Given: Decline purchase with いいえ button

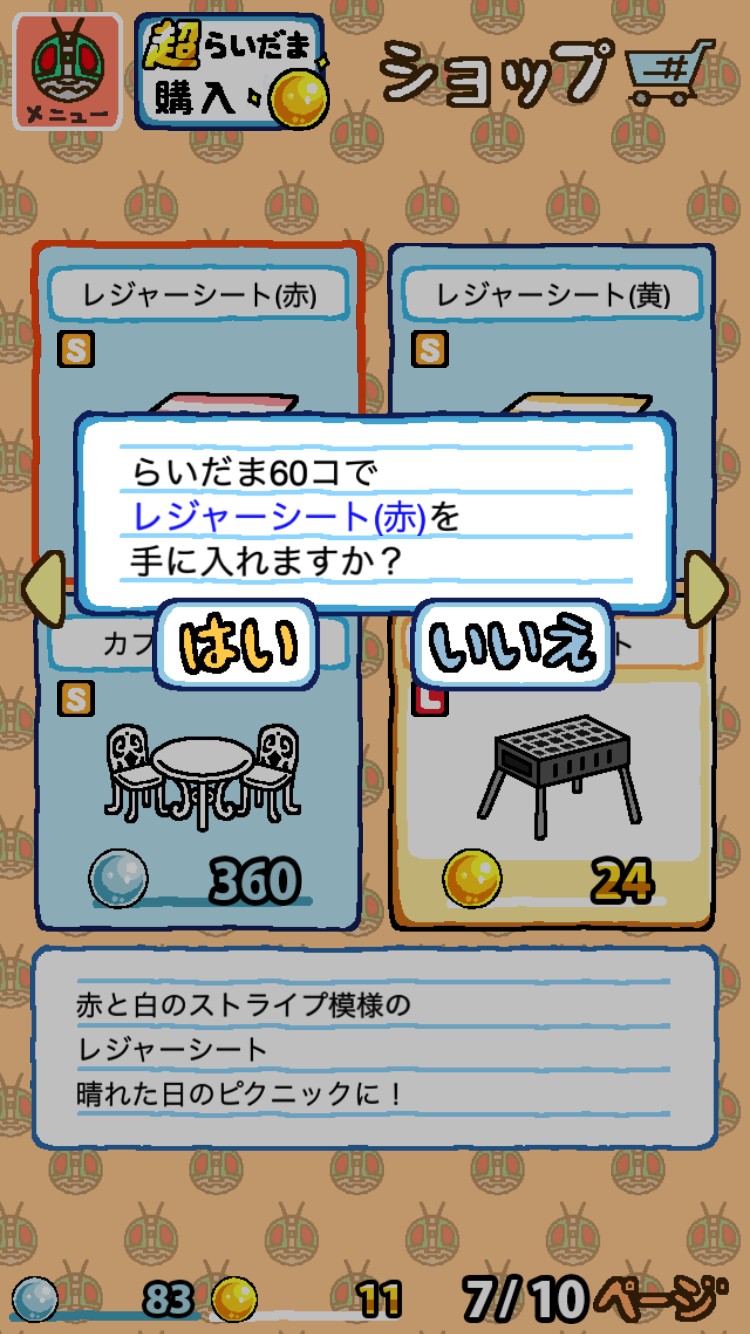Looking at the screenshot, I should pos(512,645).
